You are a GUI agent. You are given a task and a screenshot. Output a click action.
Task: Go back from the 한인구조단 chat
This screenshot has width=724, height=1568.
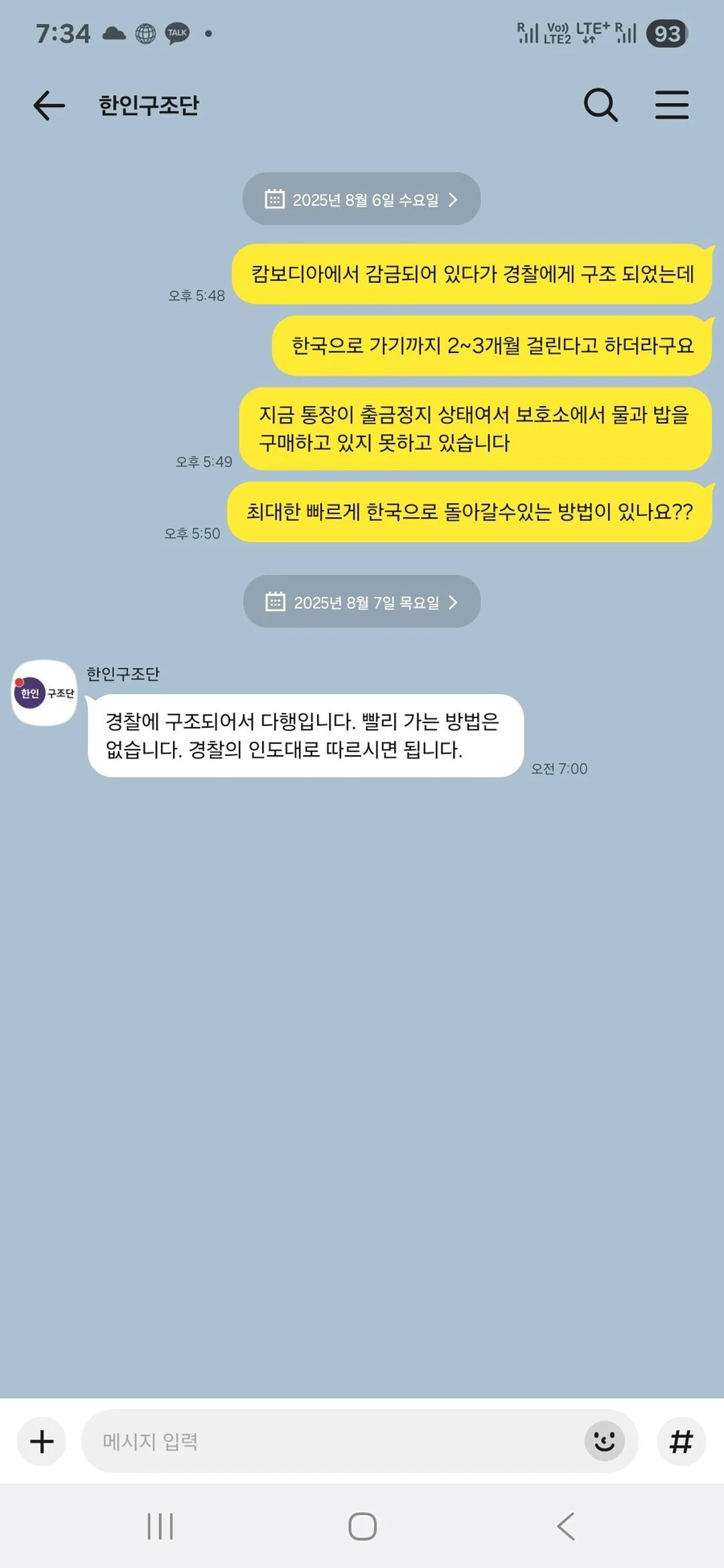(x=48, y=105)
